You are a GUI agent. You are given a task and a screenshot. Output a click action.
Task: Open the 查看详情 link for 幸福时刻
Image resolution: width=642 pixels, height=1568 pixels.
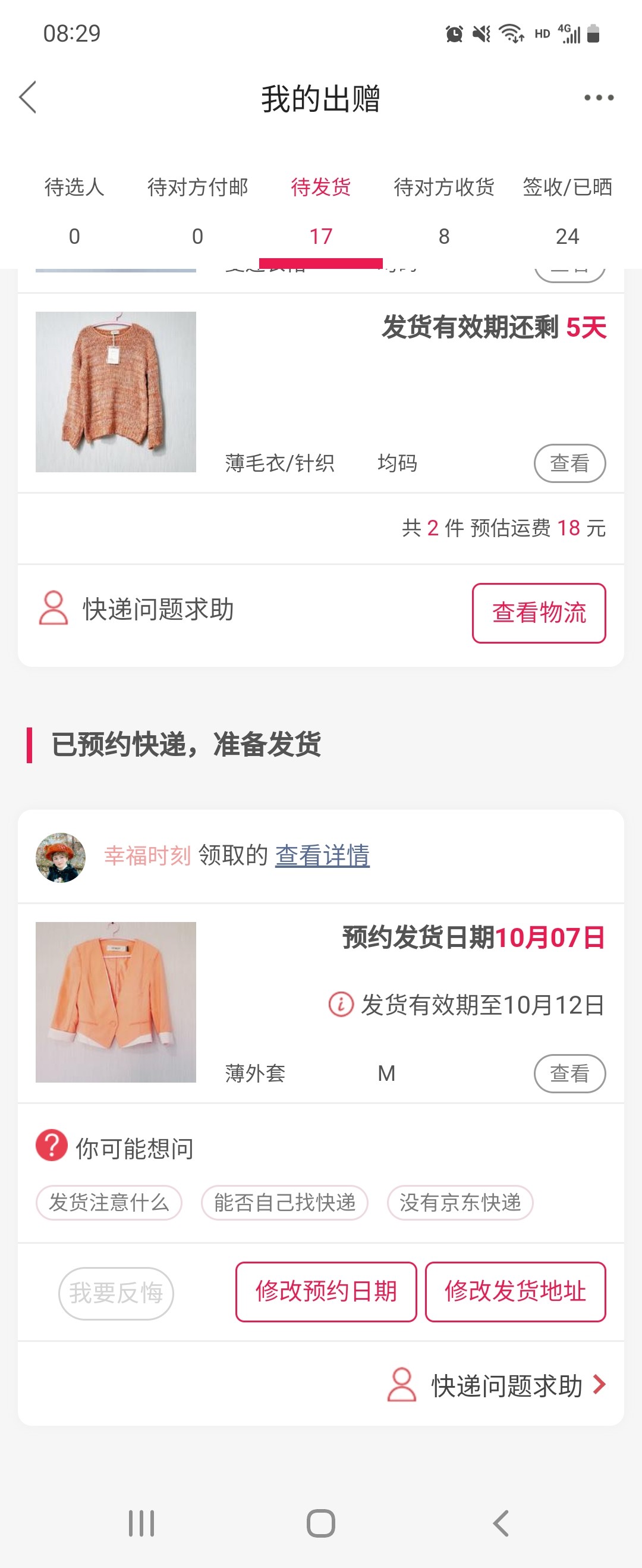pyautogui.click(x=322, y=855)
